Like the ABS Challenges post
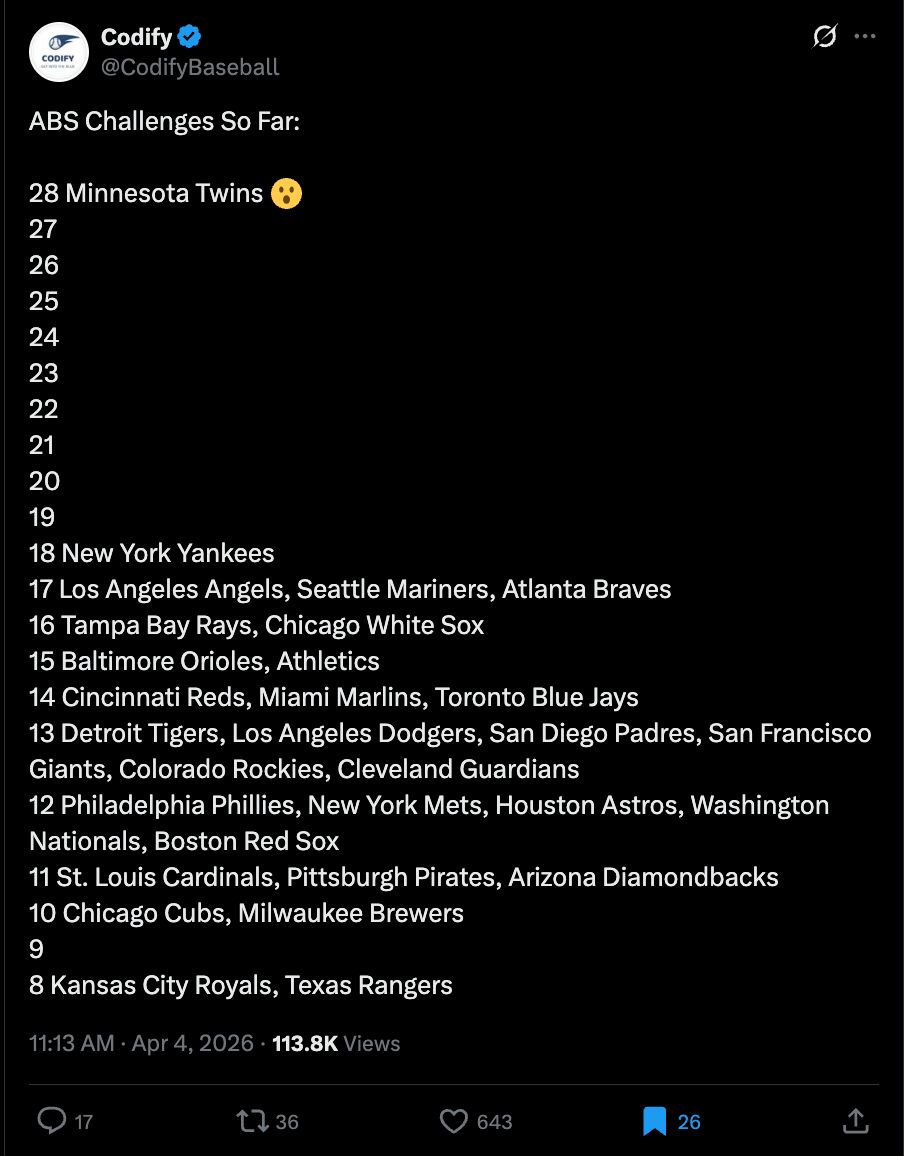Image resolution: width=904 pixels, height=1156 pixels. click(455, 1121)
